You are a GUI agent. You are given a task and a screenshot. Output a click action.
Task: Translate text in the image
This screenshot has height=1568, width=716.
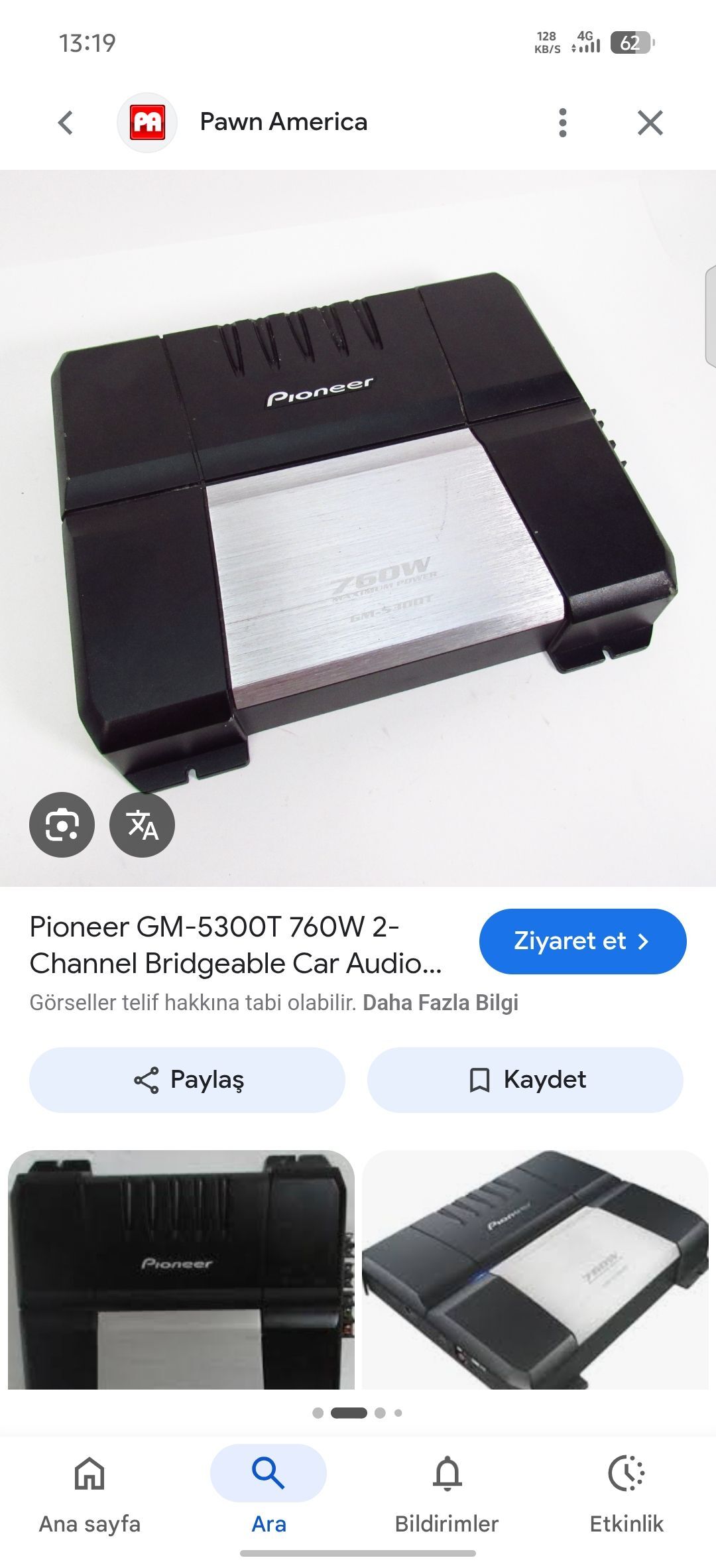[142, 824]
